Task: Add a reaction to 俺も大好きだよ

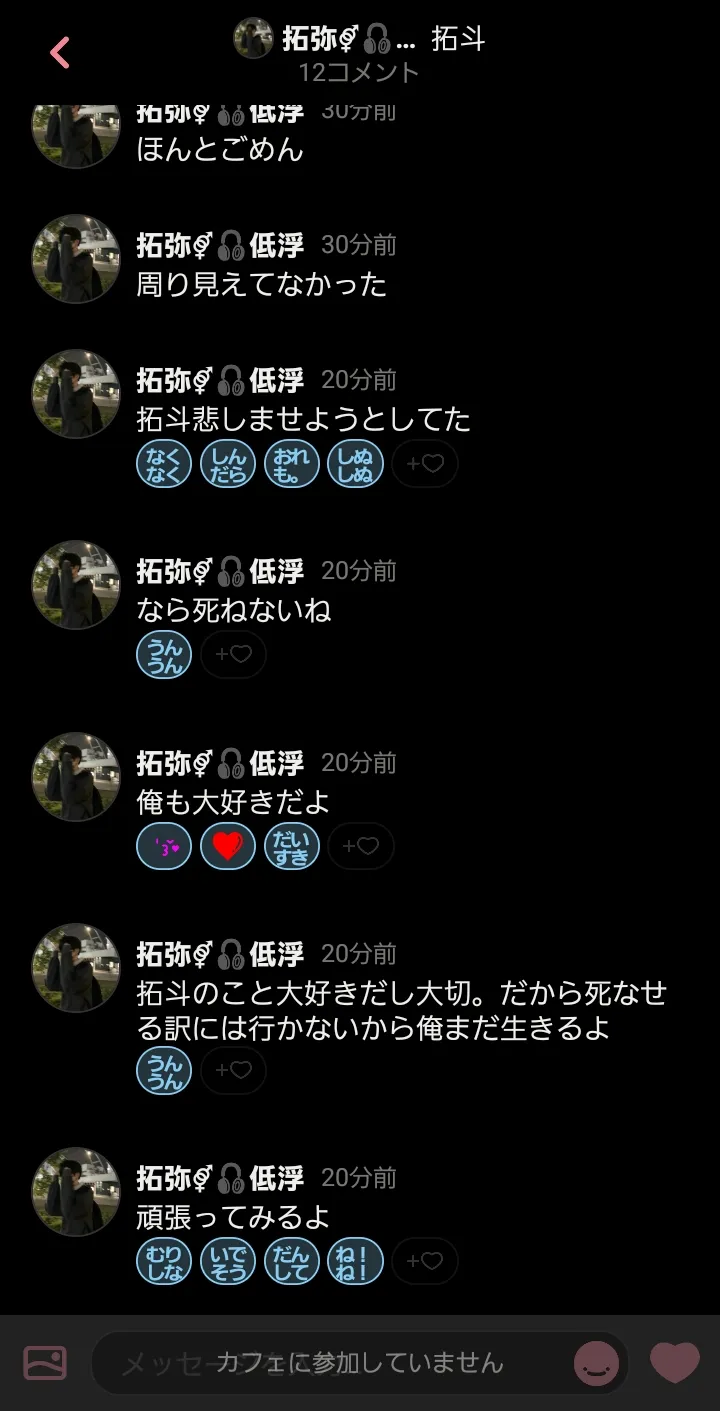Action: coord(361,847)
